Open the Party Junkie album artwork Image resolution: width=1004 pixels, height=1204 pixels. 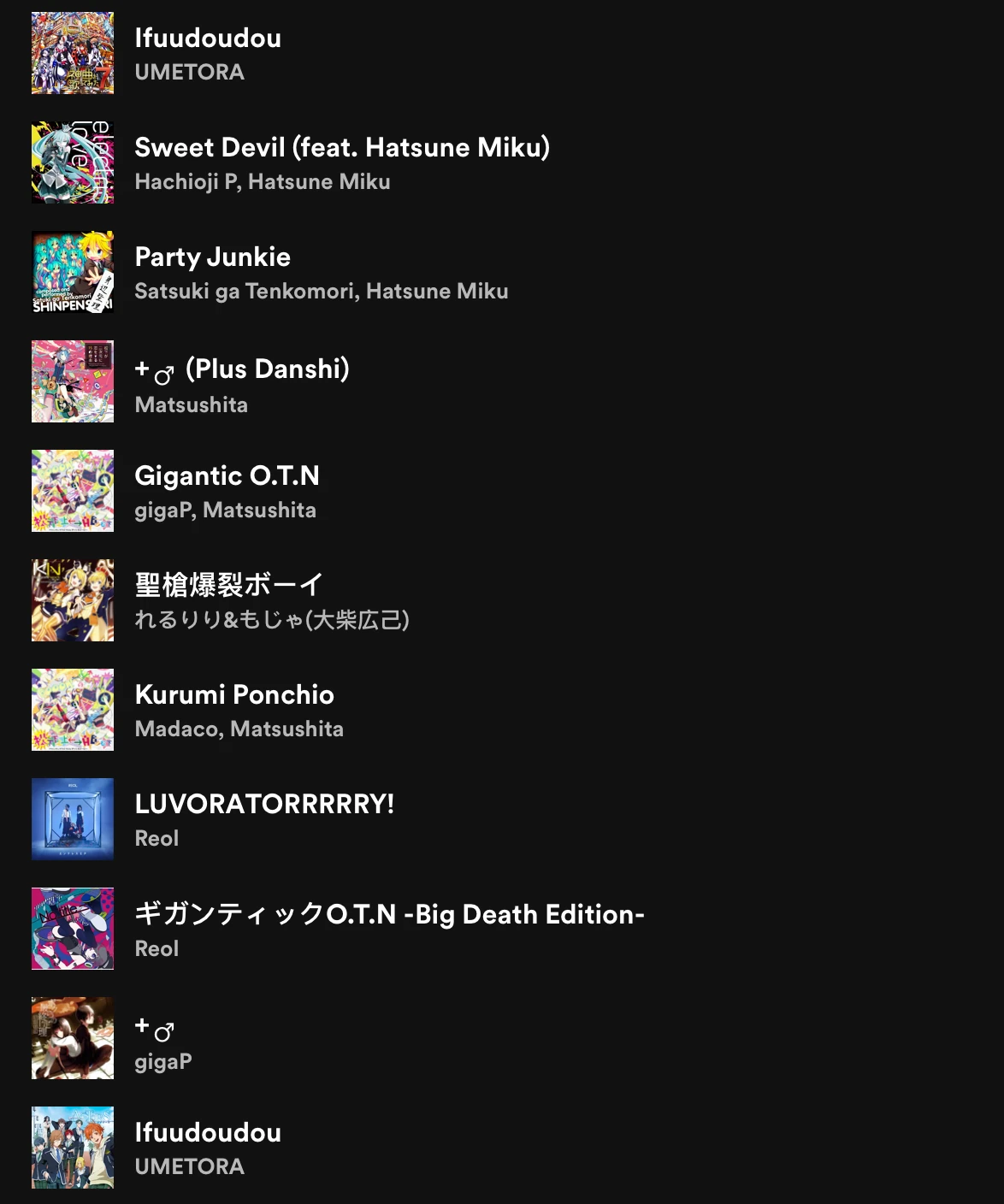[73, 272]
